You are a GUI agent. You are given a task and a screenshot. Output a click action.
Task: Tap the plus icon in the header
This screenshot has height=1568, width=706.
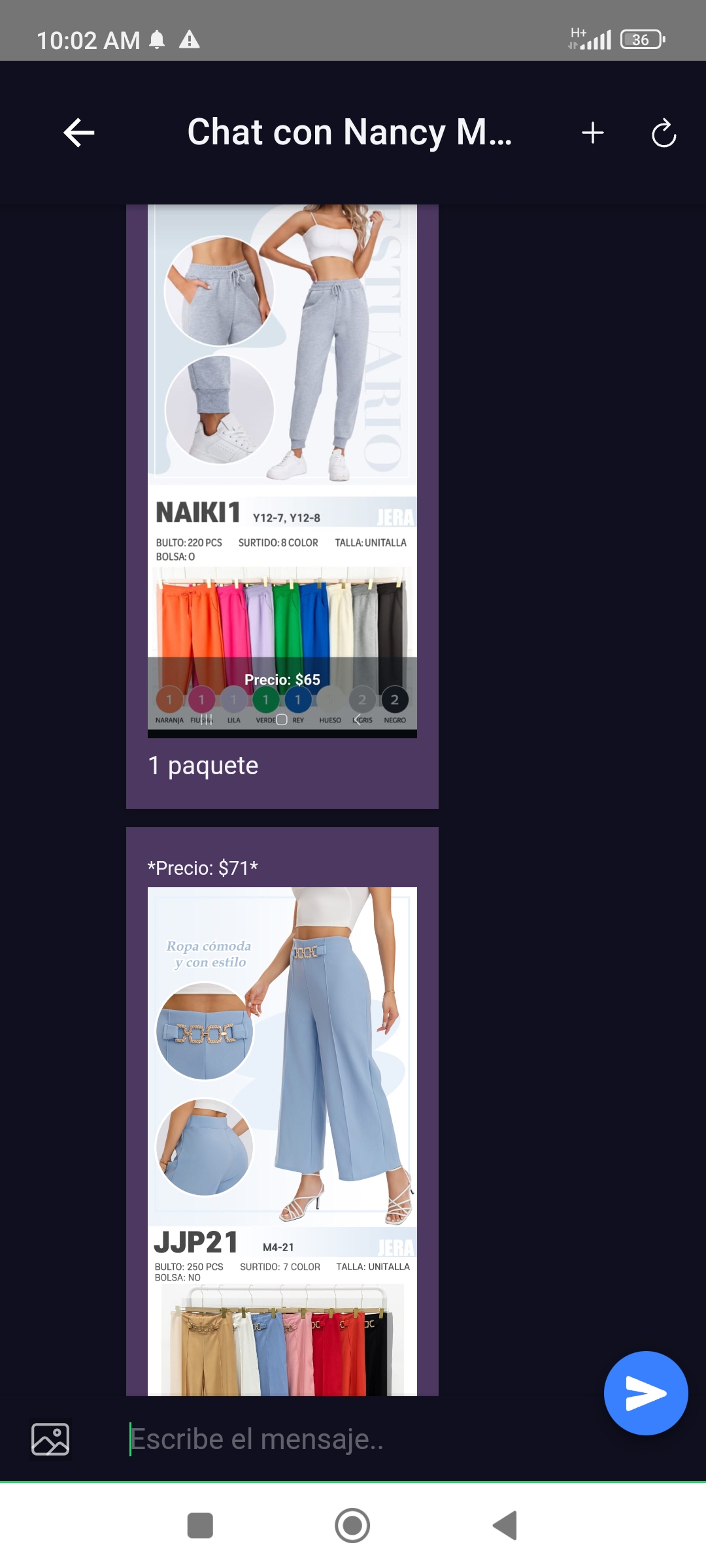(x=593, y=133)
